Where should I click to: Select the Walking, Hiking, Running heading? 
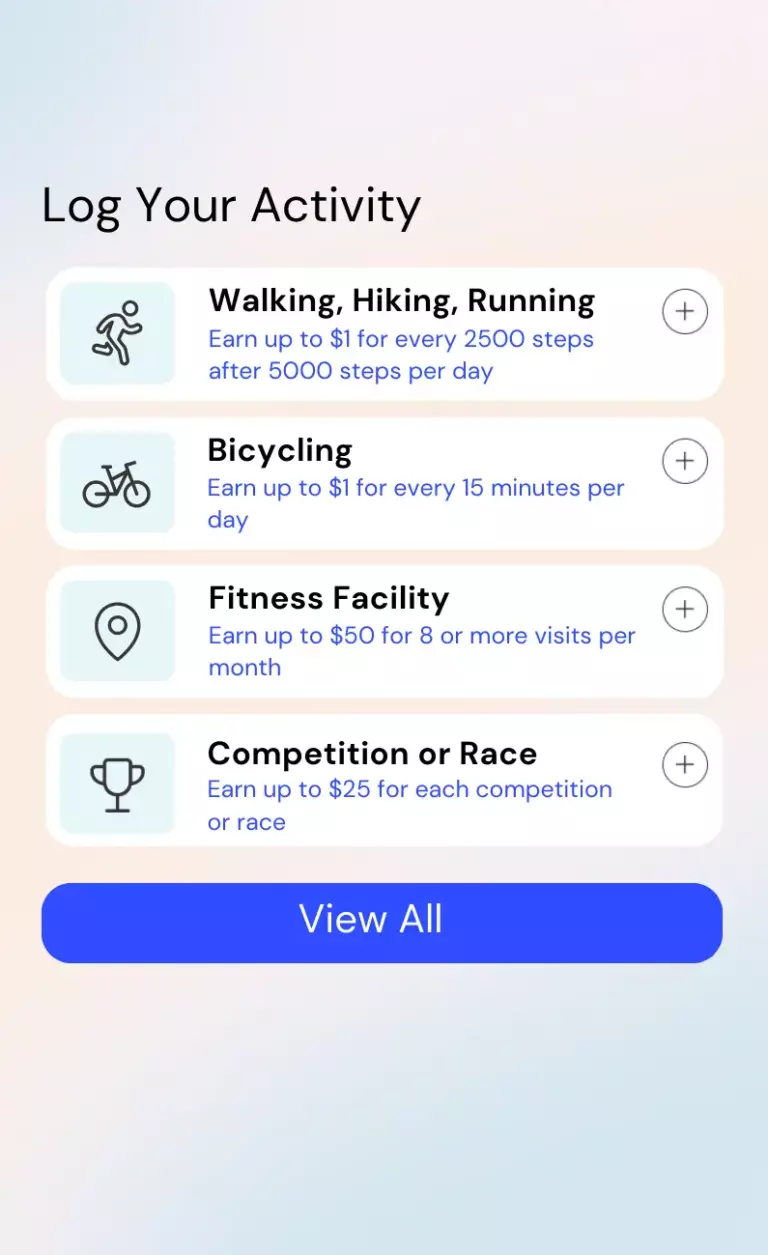click(400, 300)
